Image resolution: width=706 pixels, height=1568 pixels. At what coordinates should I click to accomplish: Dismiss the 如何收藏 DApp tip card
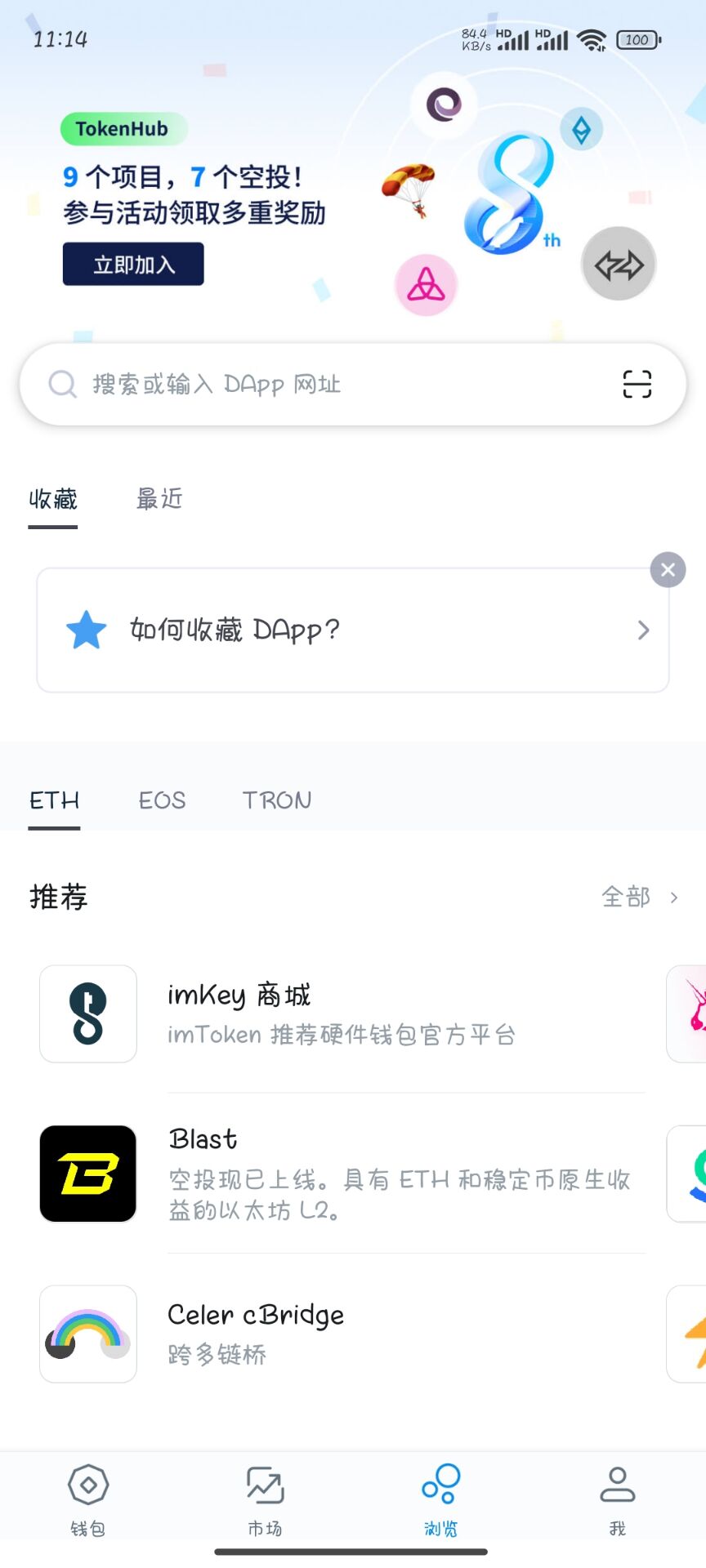click(x=668, y=570)
